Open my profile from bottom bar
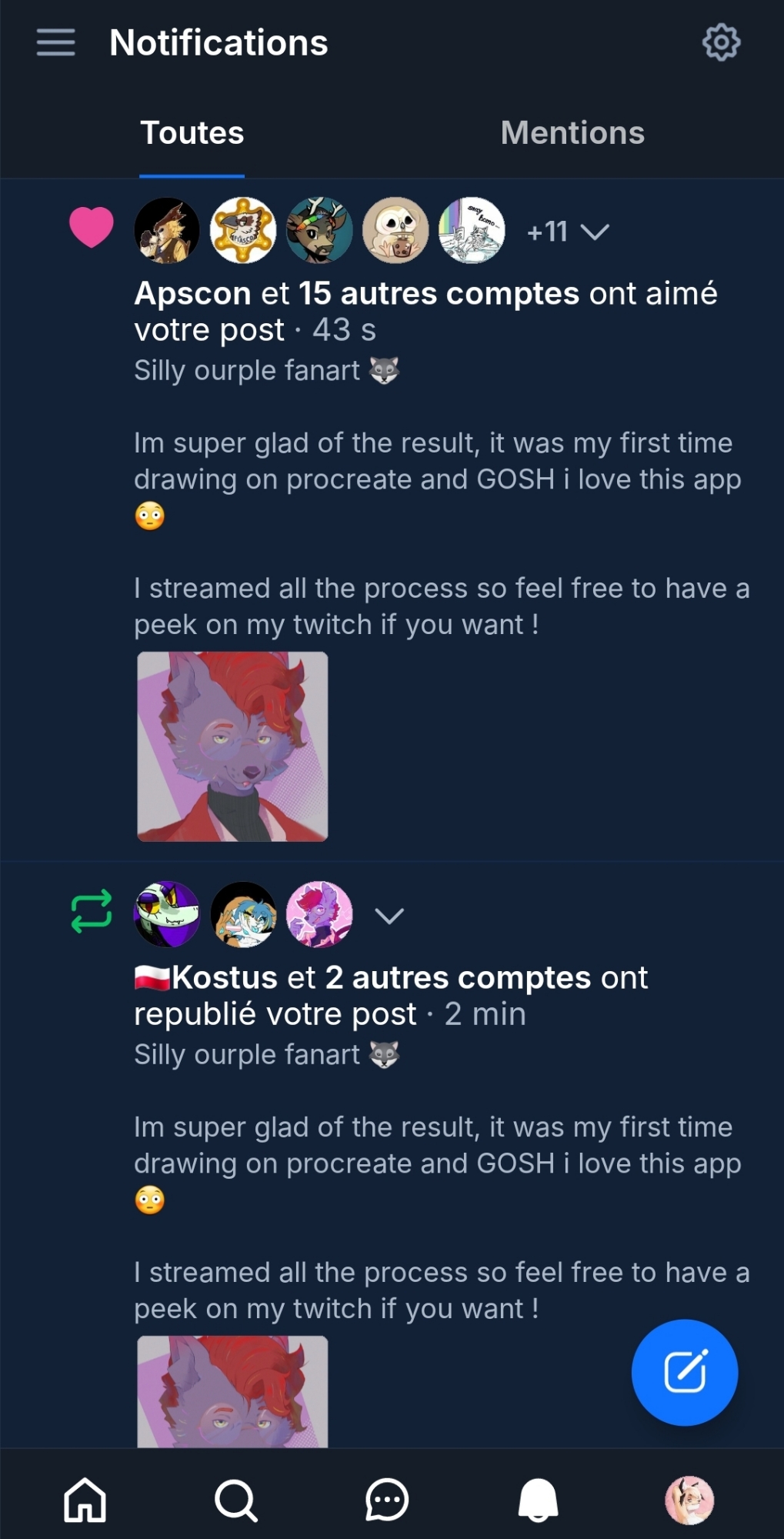Screen dimensions: 784x1539 689,1500
